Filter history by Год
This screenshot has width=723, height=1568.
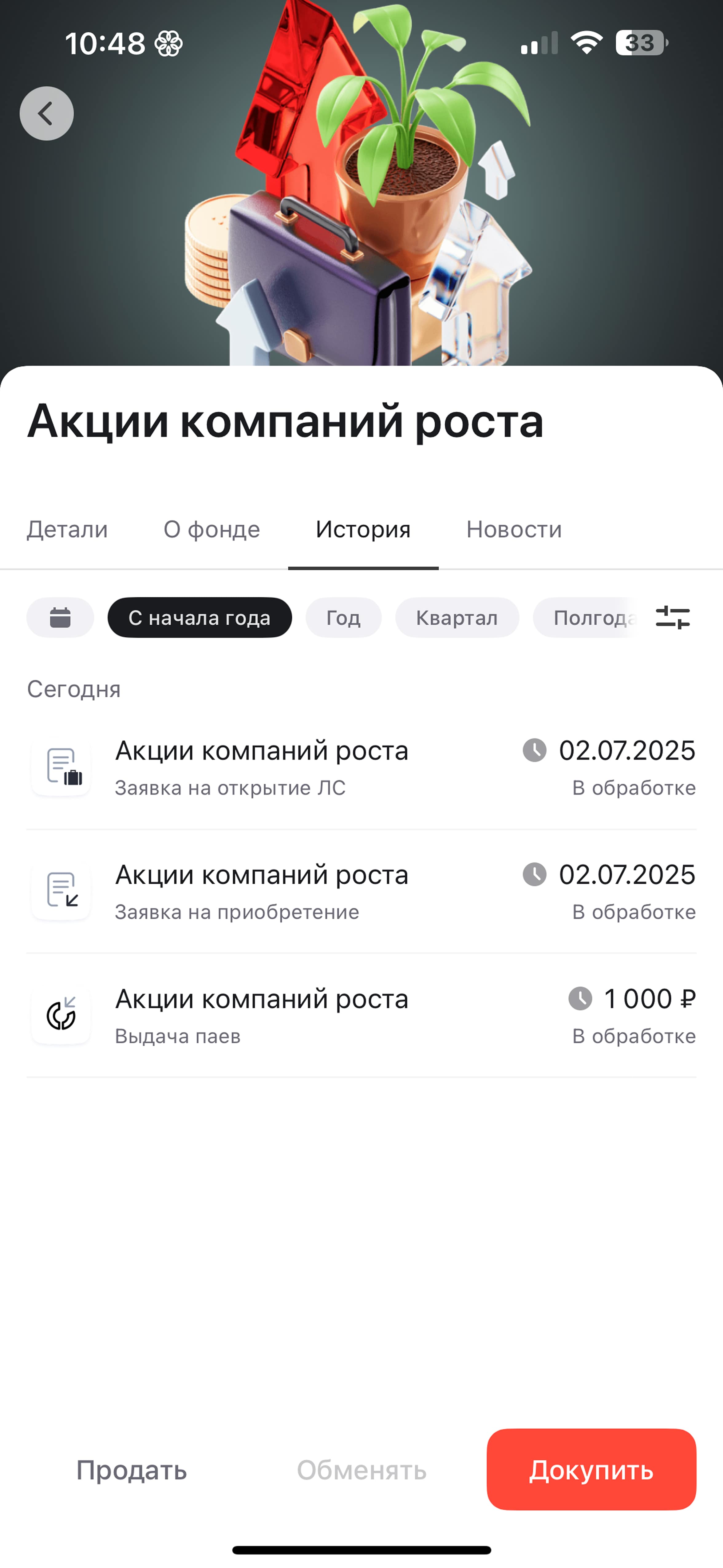click(x=343, y=617)
